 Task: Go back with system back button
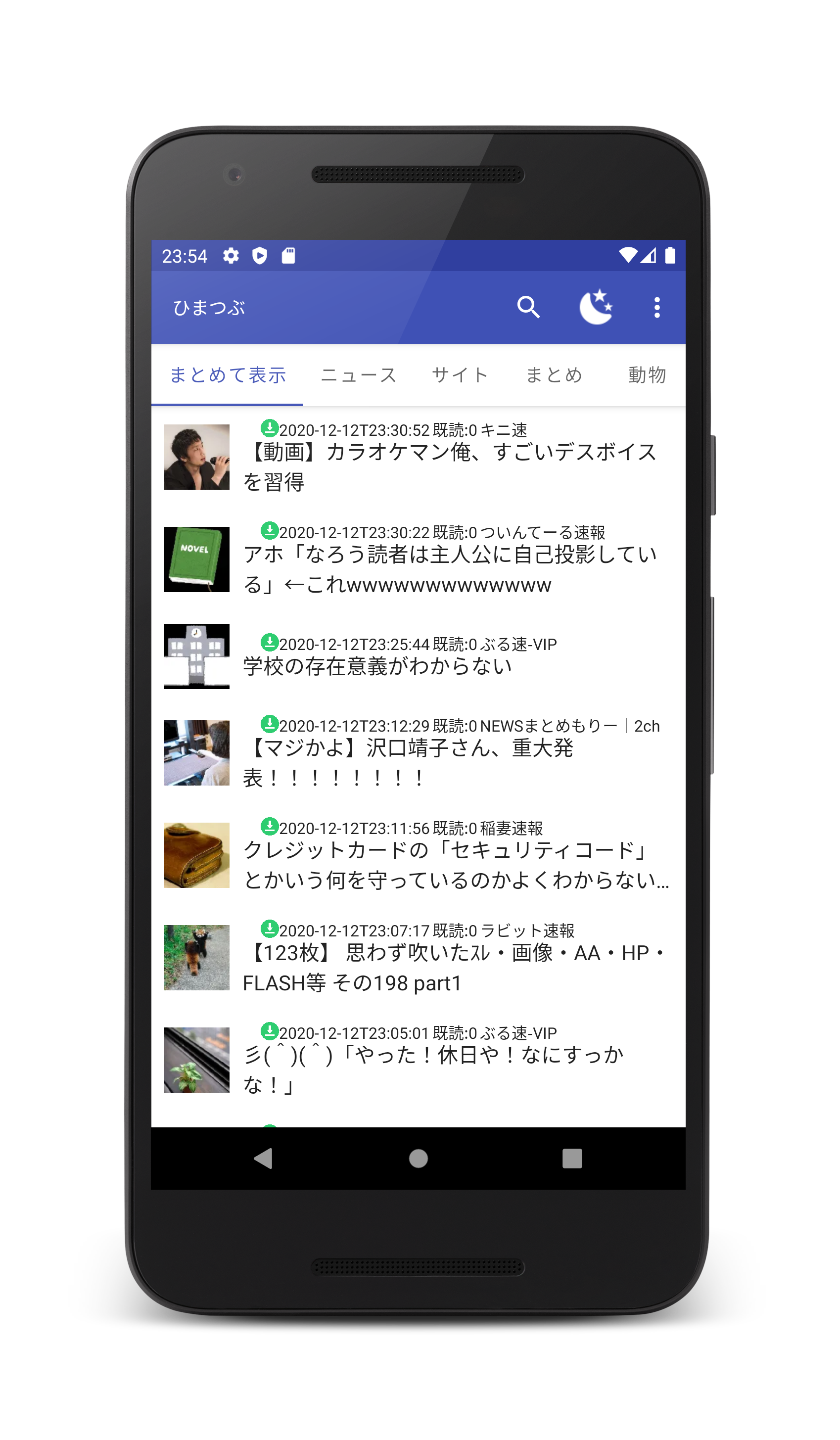point(264,1159)
